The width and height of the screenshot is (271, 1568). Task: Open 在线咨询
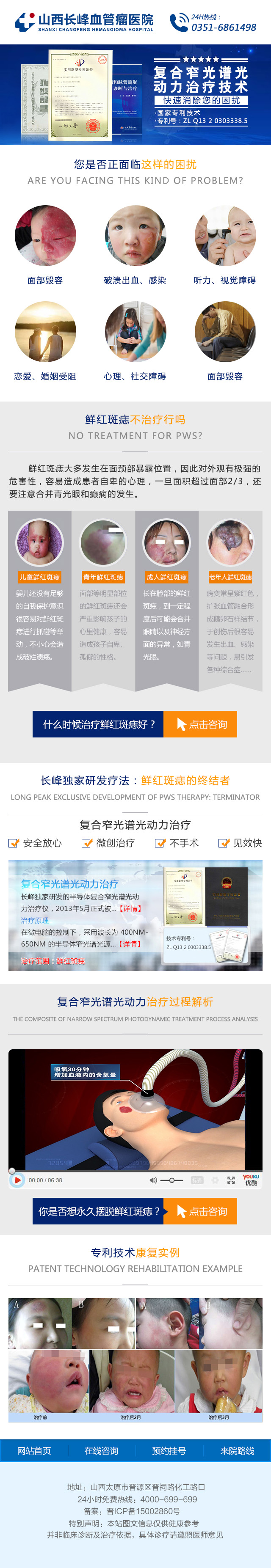coord(102,1450)
